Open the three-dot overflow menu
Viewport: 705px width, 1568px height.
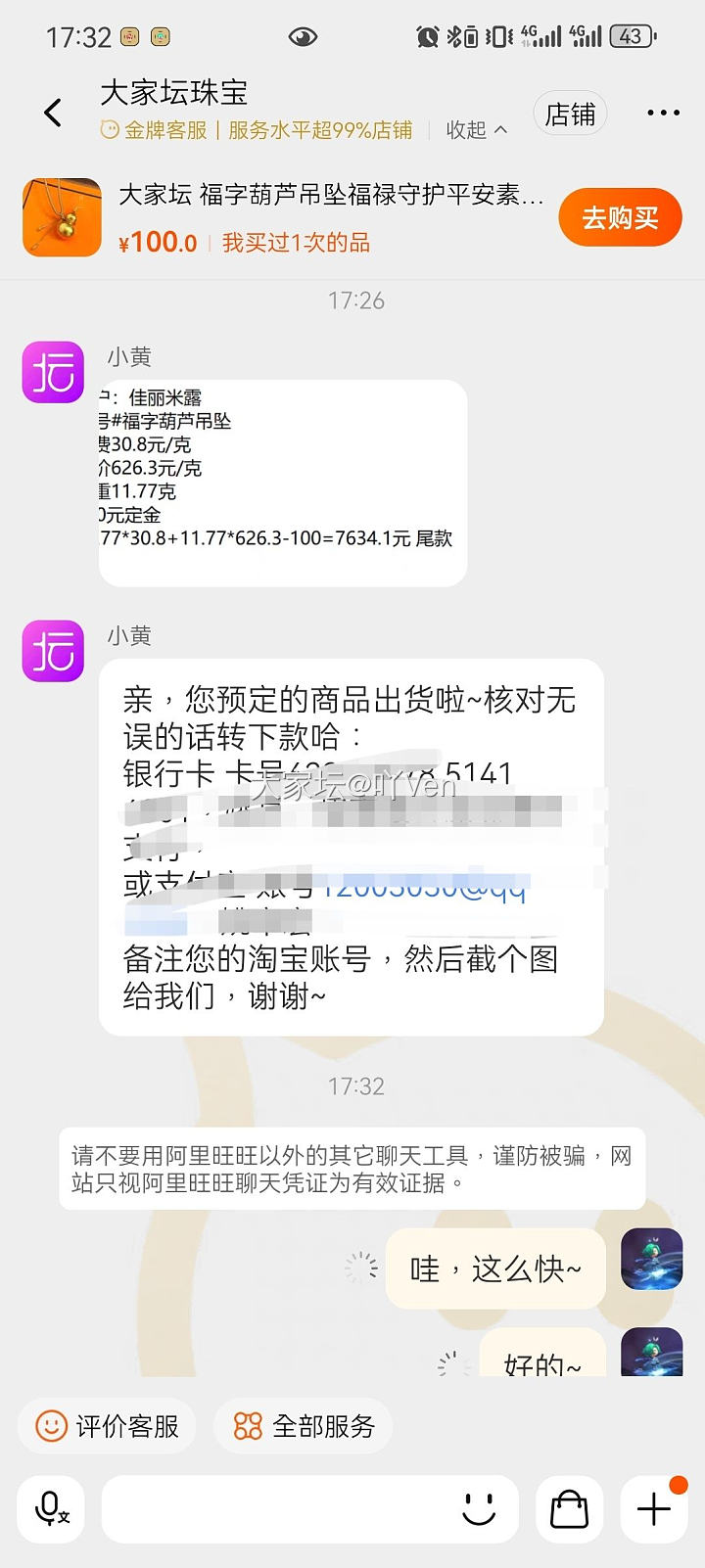tap(663, 114)
